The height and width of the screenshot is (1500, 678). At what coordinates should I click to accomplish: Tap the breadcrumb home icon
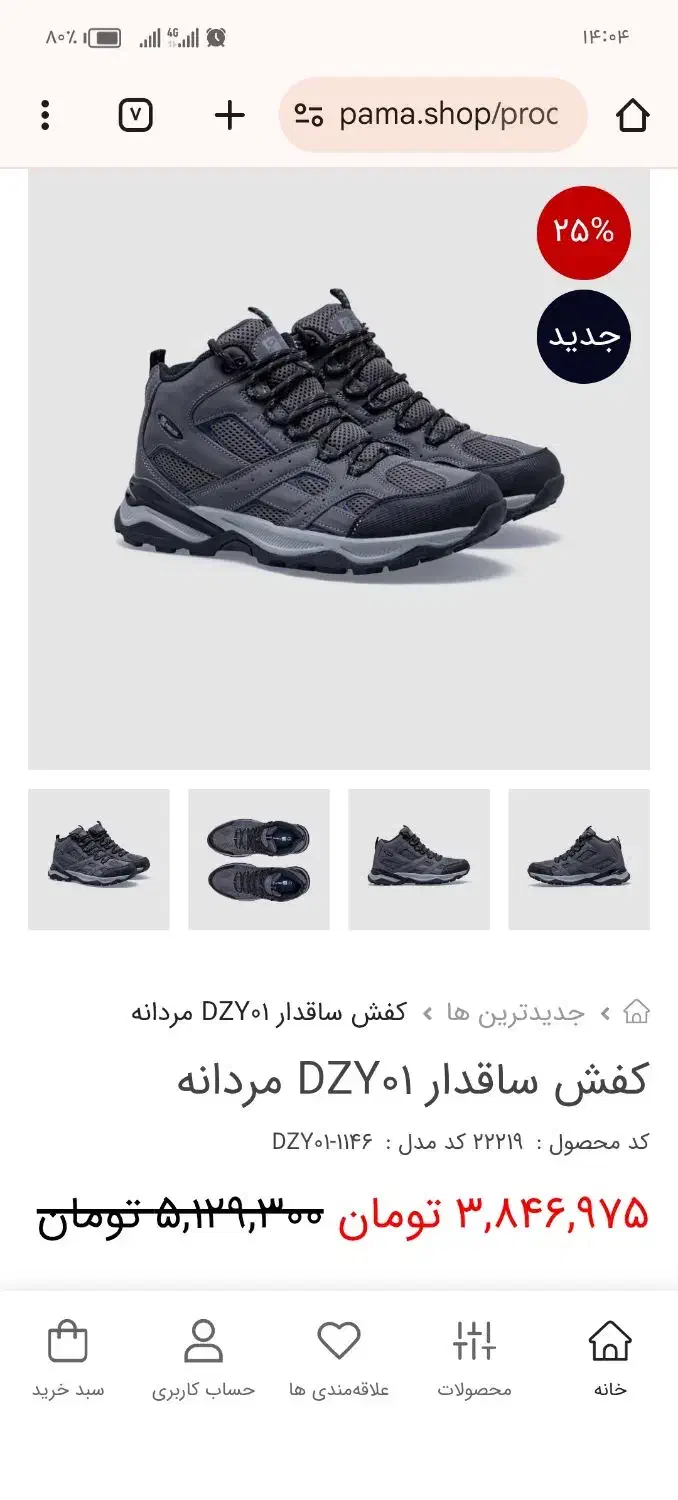pos(636,1012)
